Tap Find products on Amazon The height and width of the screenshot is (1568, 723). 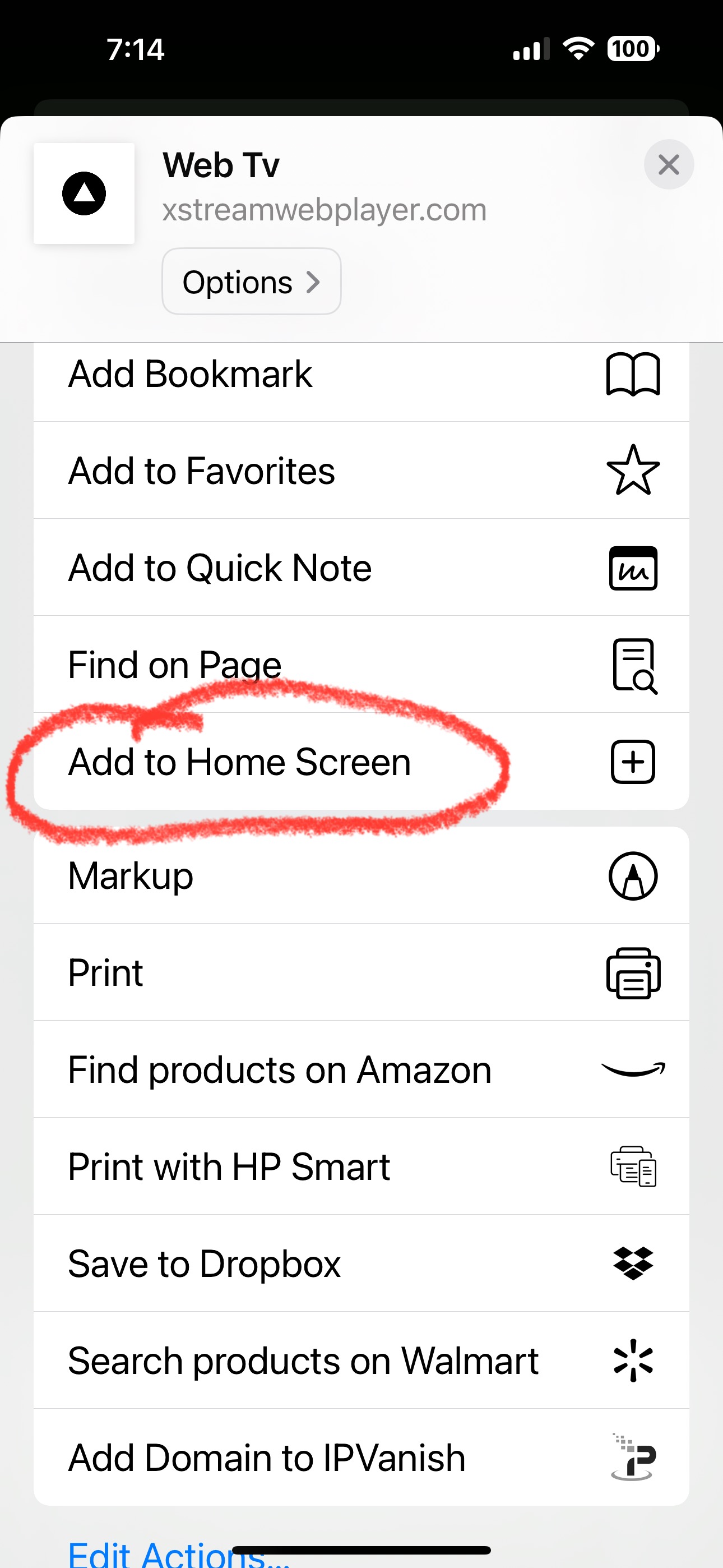pyautogui.click(x=361, y=1069)
